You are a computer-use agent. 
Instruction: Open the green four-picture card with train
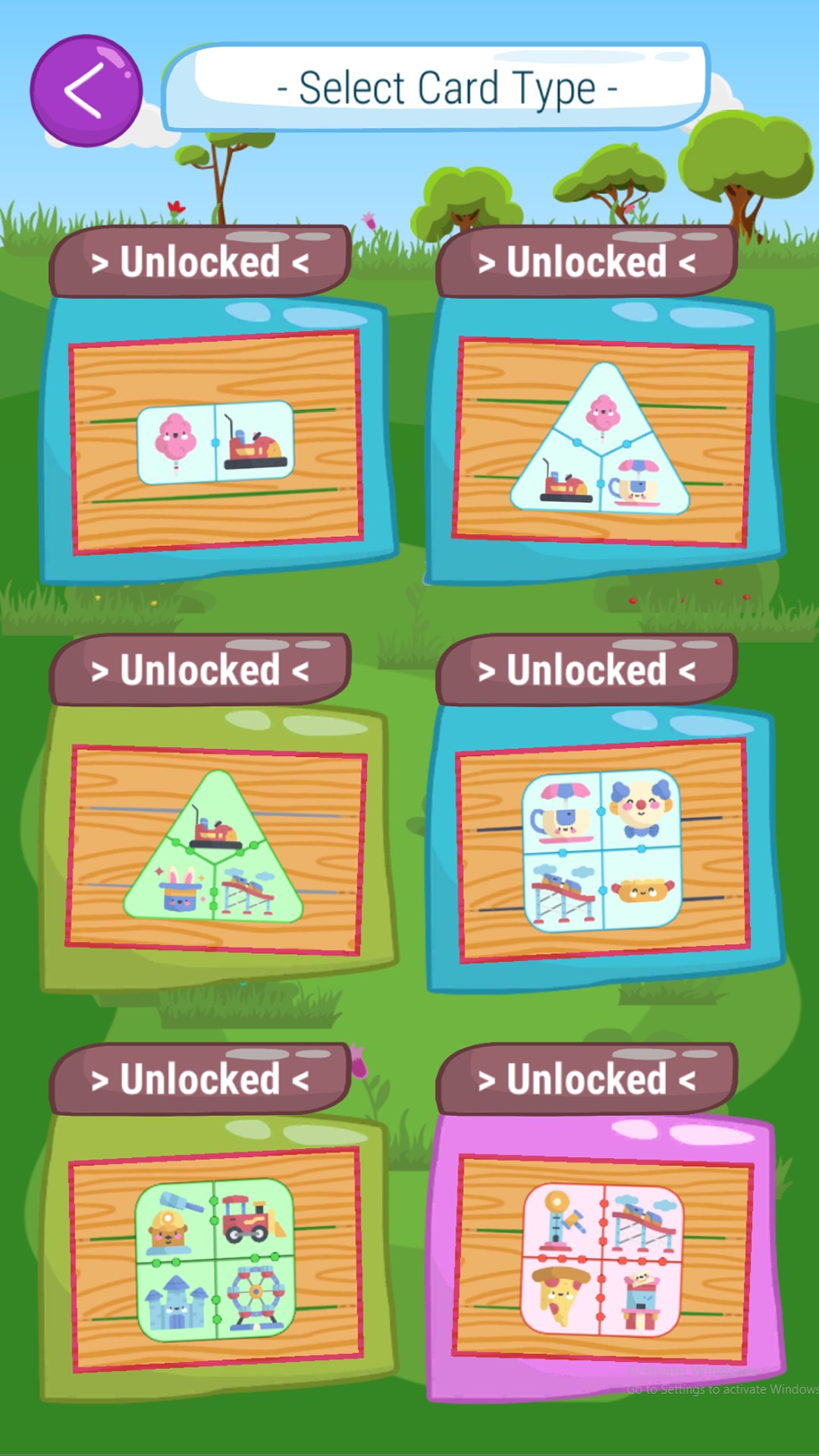point(216,1259)
